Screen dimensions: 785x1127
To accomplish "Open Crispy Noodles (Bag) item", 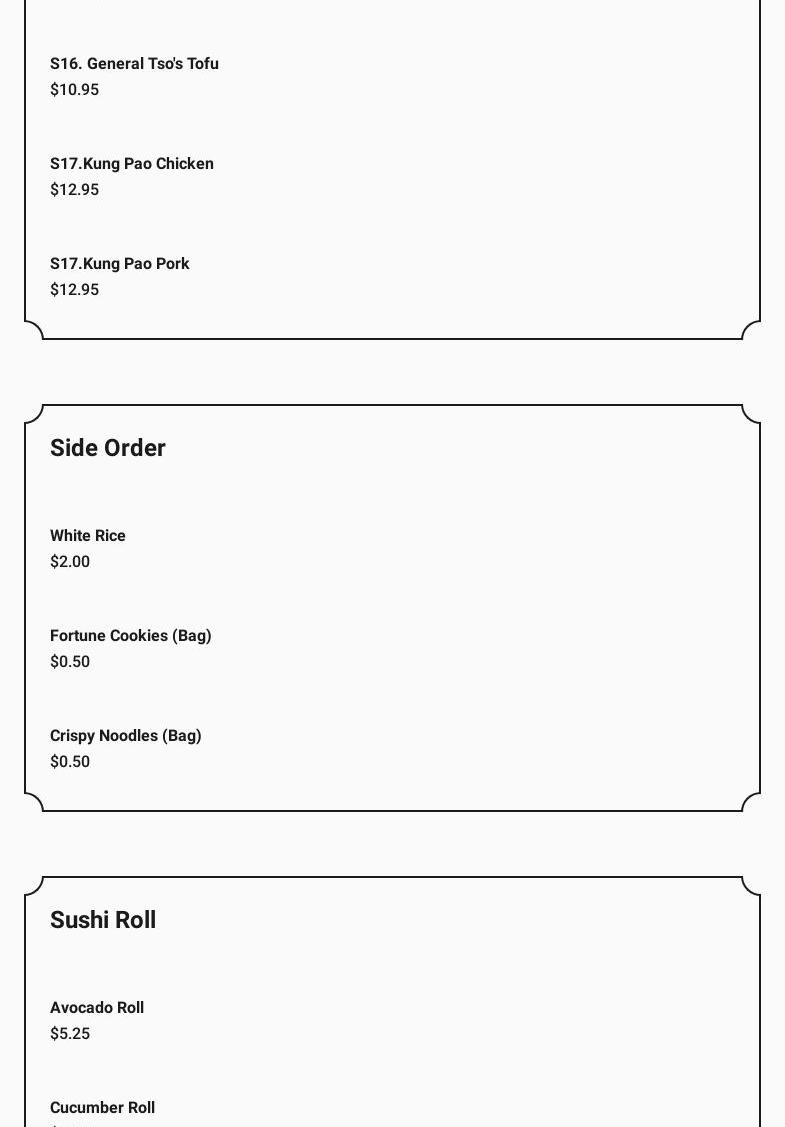I will [126, 736].
